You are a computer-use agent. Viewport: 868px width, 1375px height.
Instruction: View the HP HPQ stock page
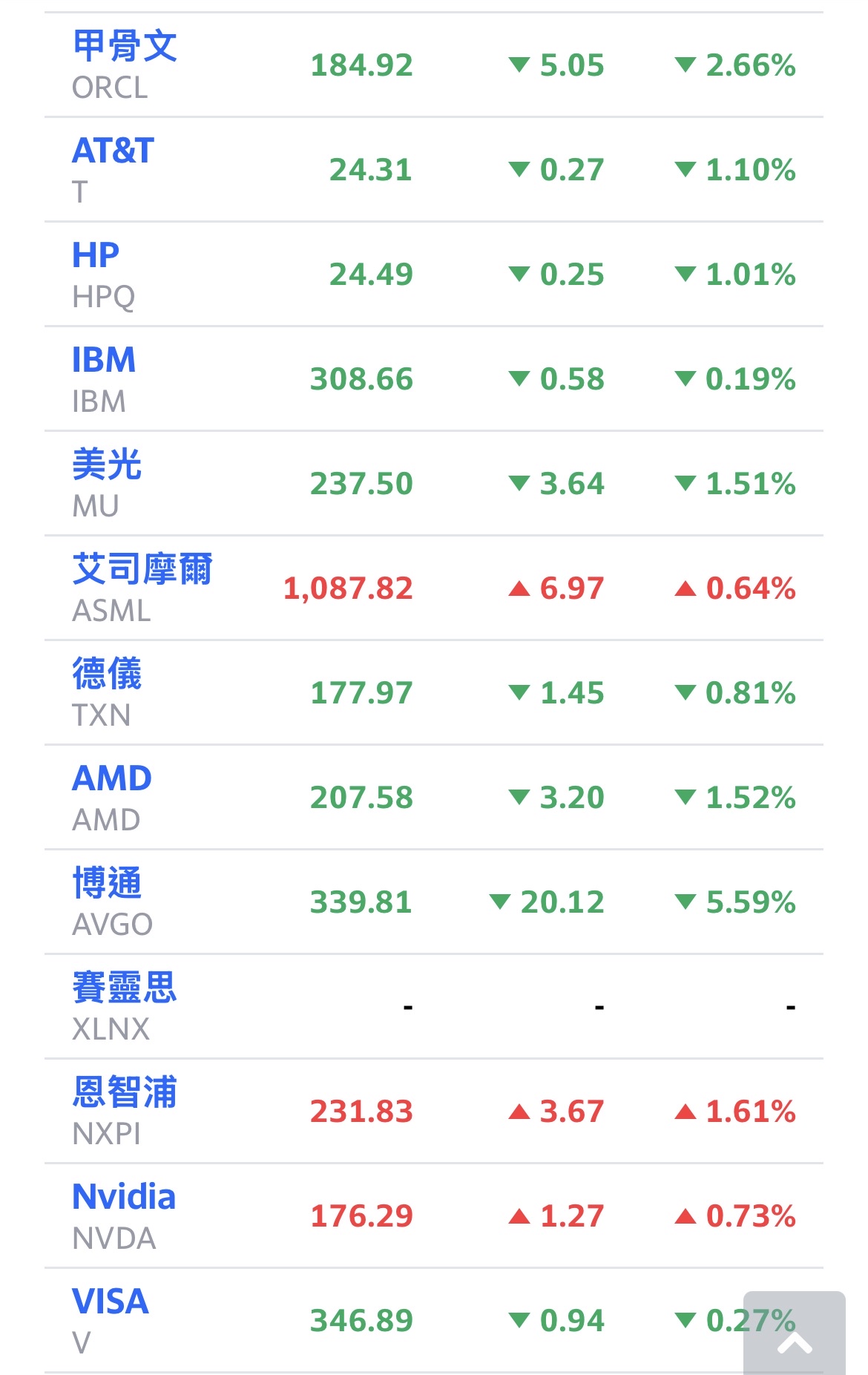point(96,255)
